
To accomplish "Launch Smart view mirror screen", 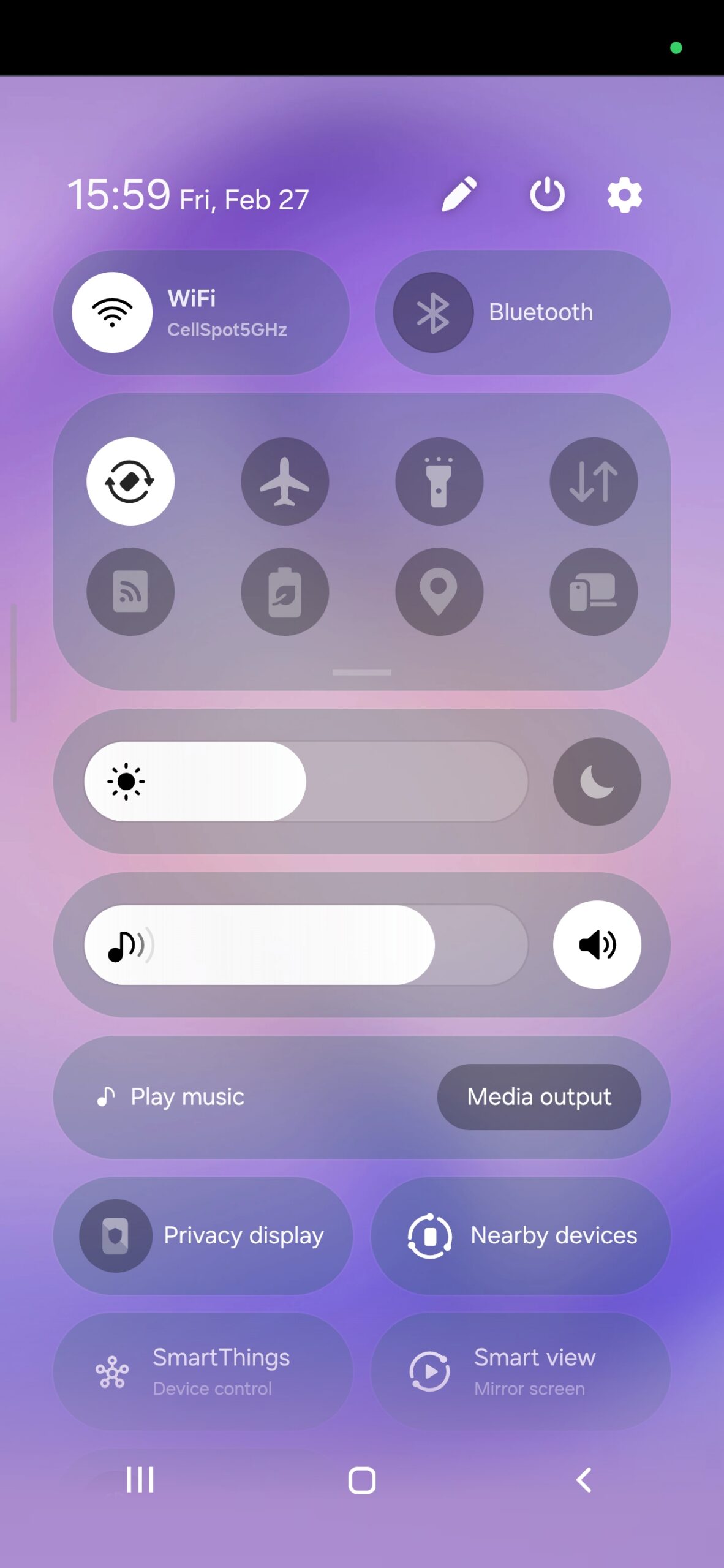I will click(x=520, y=1372).
